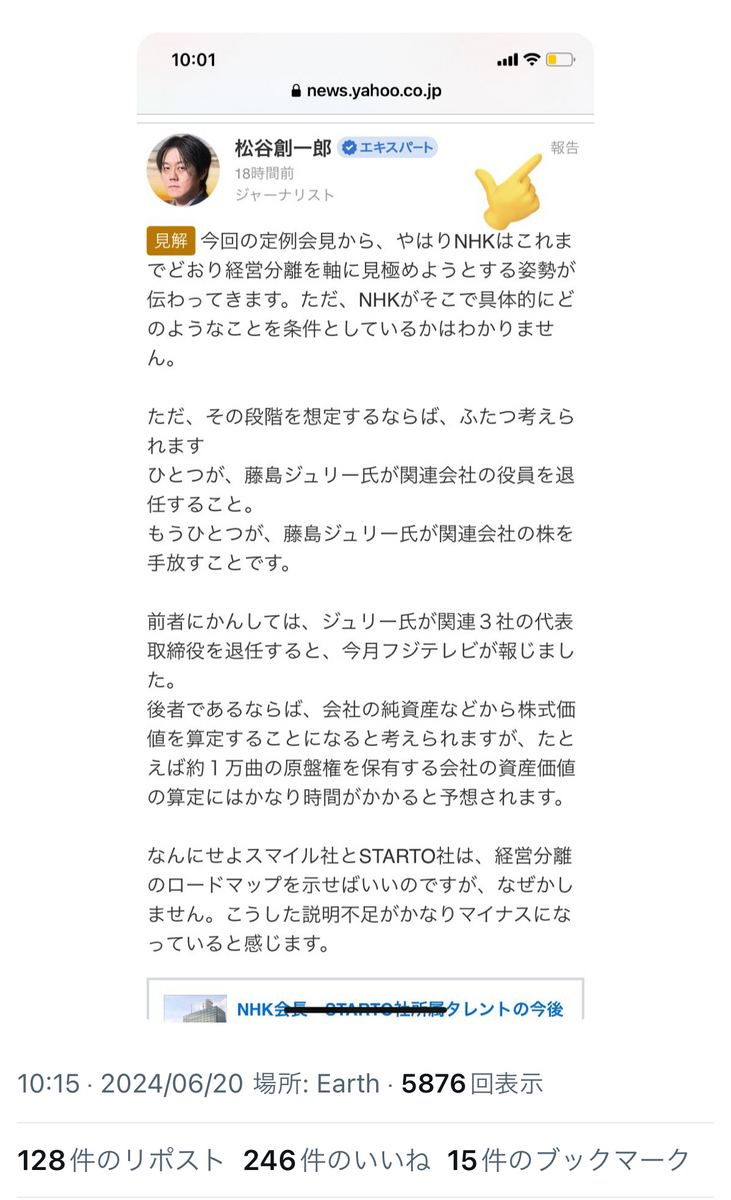View the list of 246件のいいね
This screenshot has width=731, height=1200.
(336, 1160)
